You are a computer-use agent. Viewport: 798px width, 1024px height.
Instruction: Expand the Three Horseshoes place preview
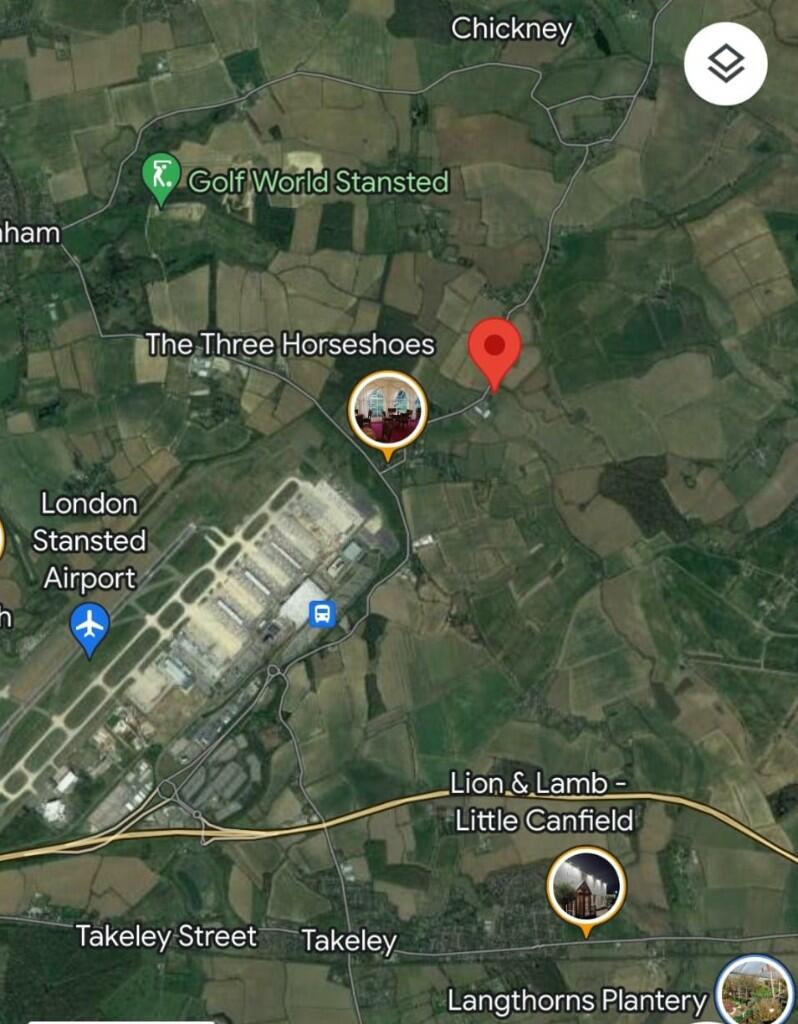pyautogui.click(x=388, y=410)
